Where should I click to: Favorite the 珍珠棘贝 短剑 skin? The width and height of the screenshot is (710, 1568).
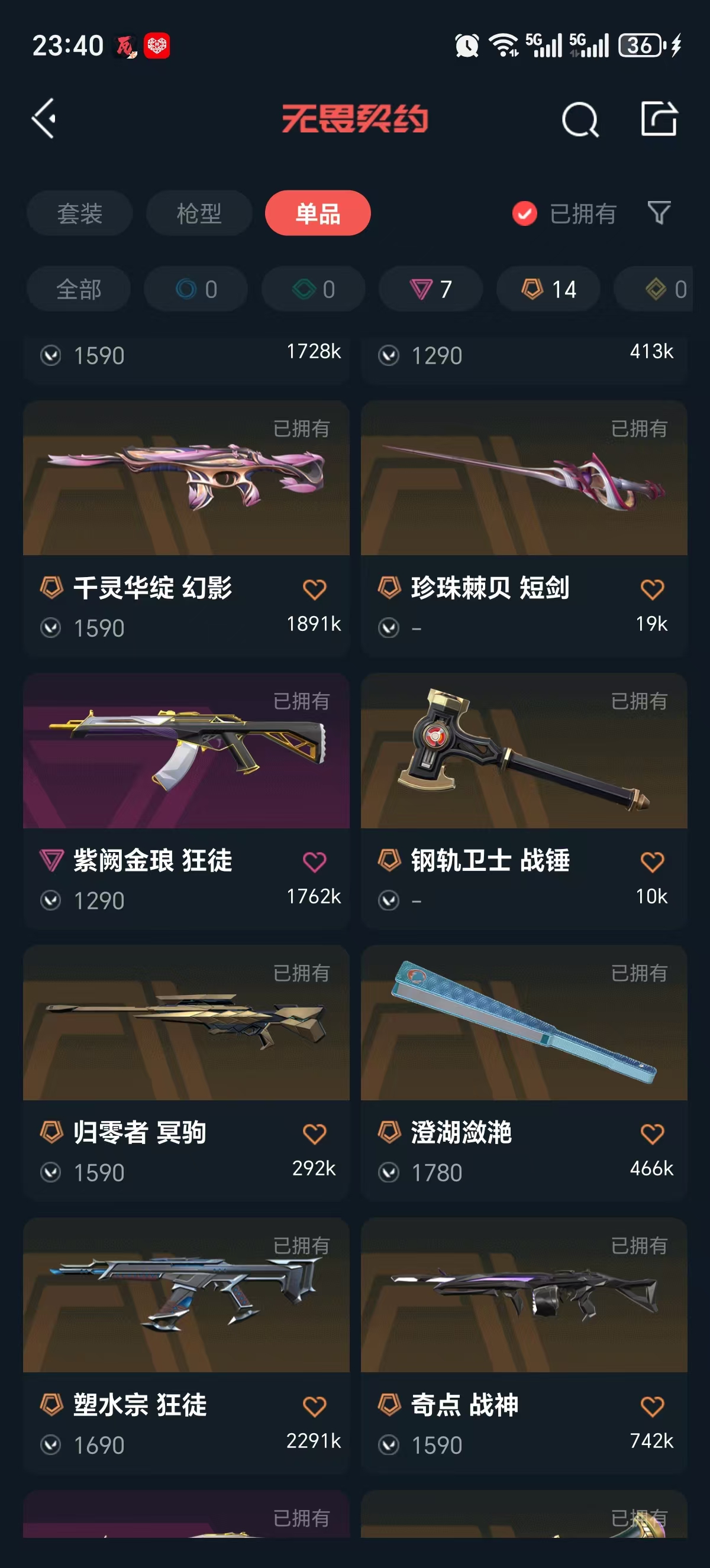(651, 589)
